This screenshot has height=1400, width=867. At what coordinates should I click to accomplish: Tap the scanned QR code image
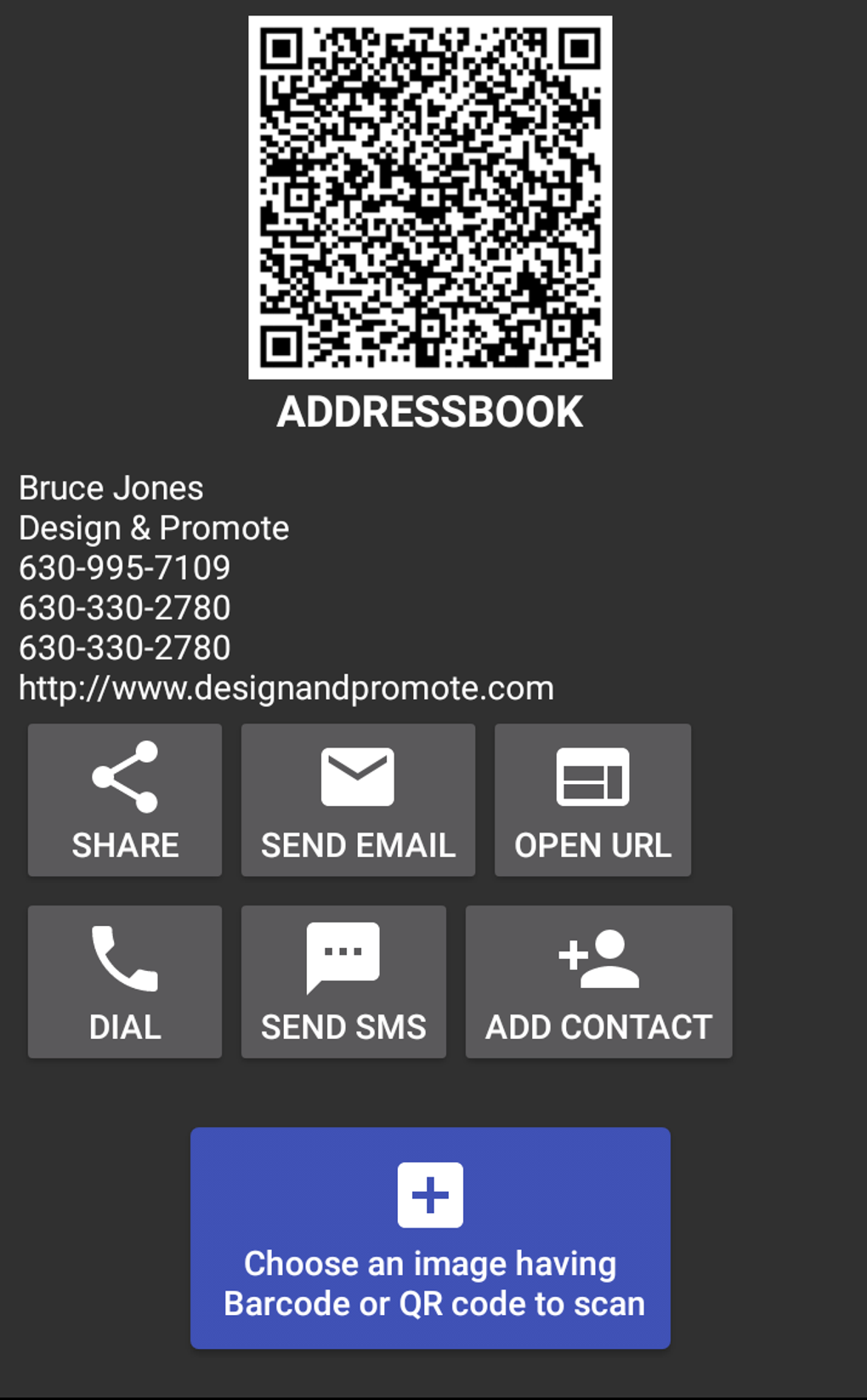[x=429, y=196]
